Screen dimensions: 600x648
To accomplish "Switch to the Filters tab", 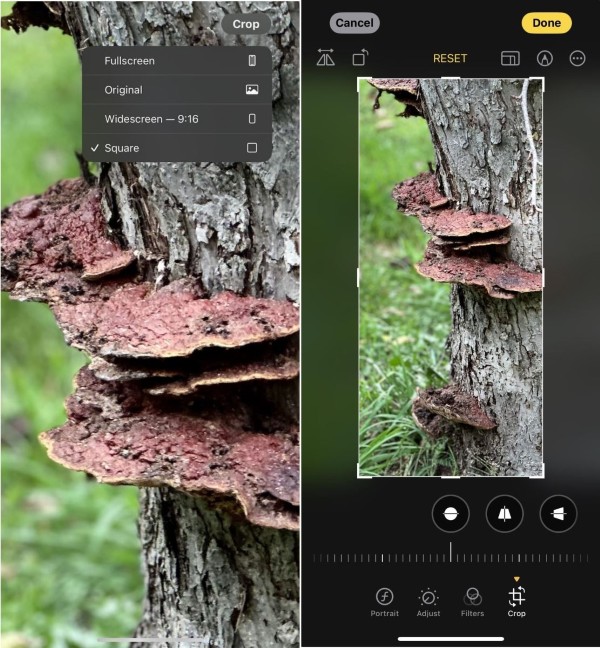I will tap(473, 601).
